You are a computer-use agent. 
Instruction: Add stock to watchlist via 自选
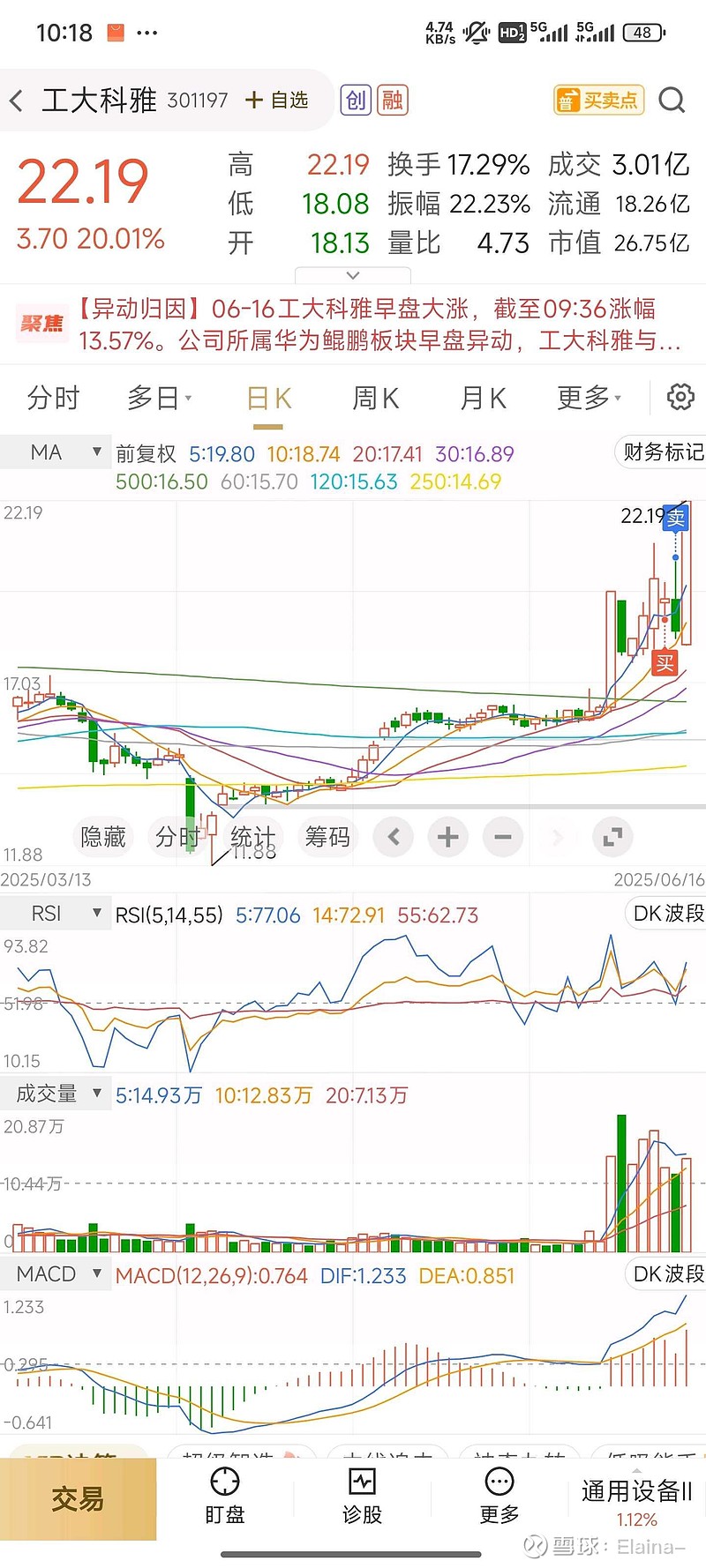pyautogui.click(x=279, y=100)
